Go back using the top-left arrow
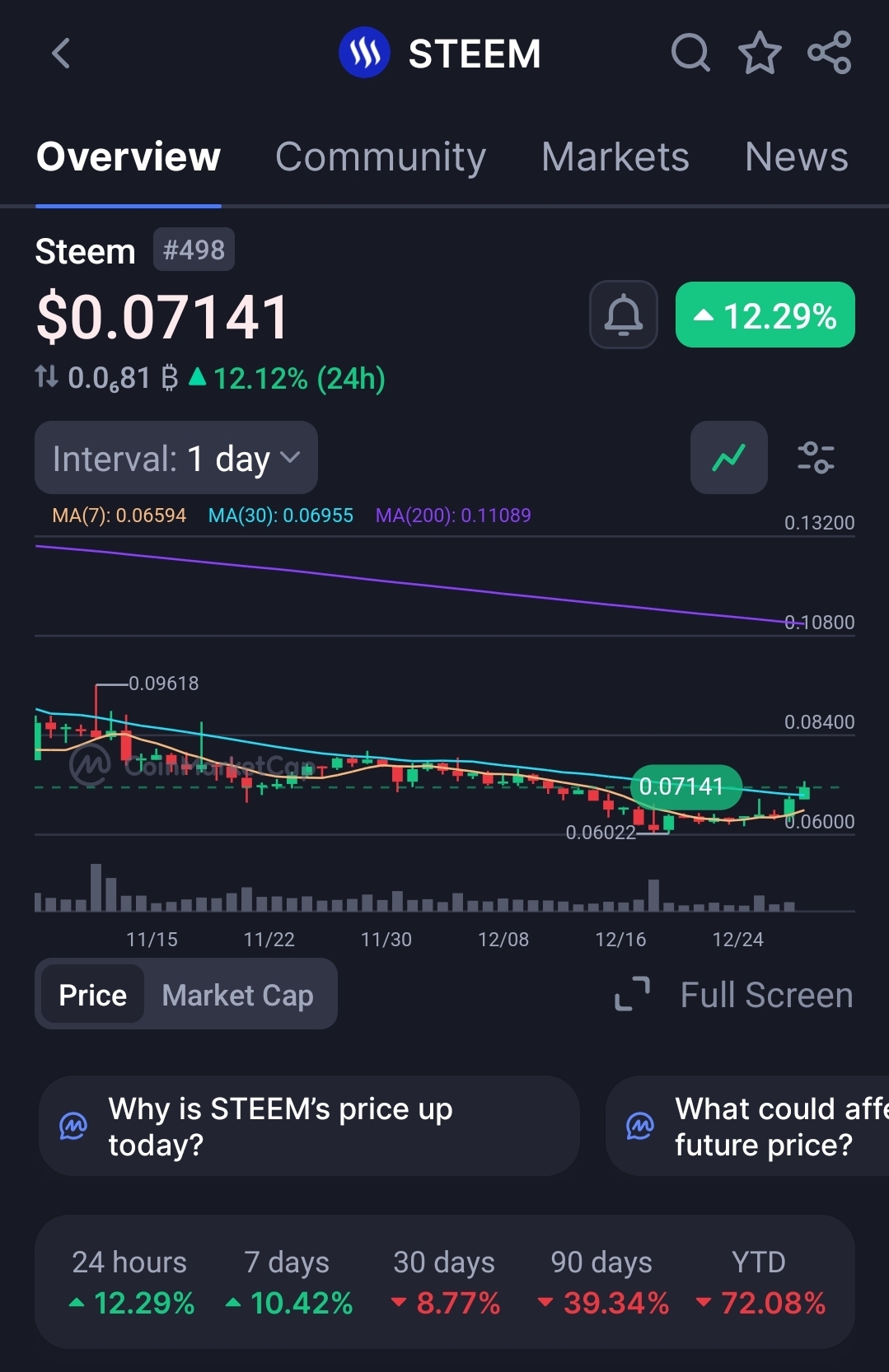Screen dimensions: 889x1372 (60, 54)
